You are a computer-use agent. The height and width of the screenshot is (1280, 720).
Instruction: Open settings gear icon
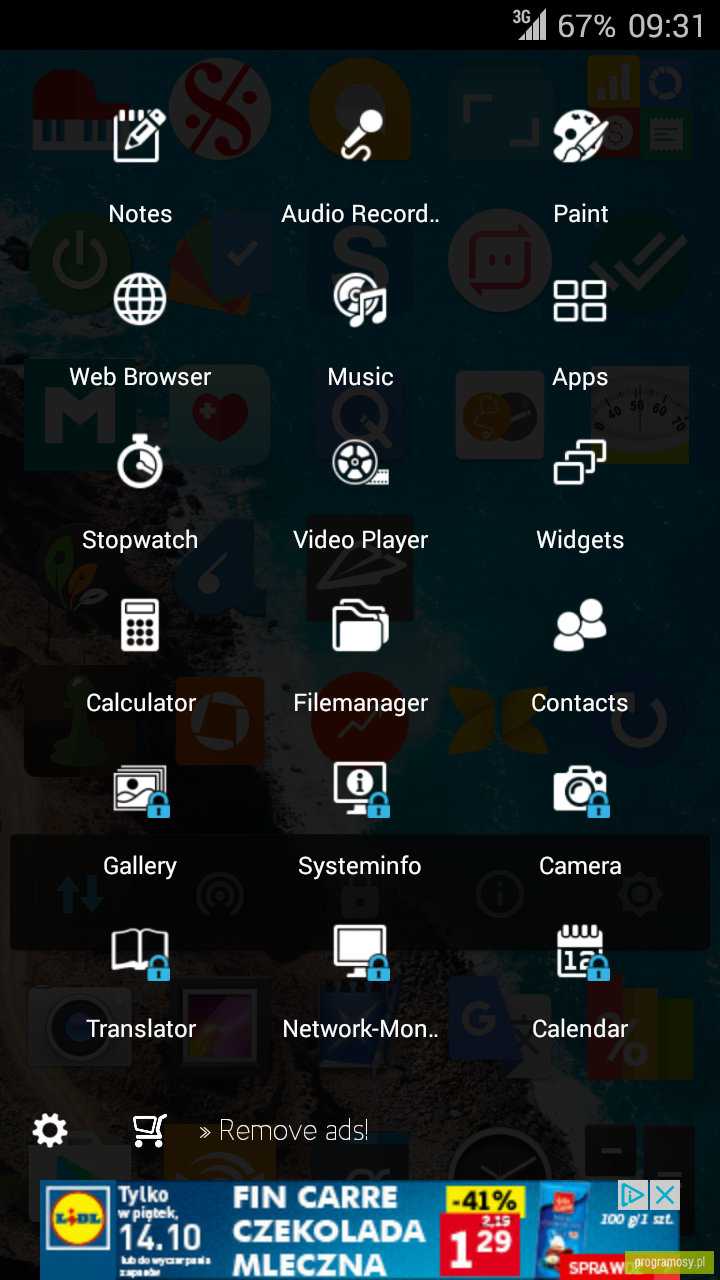click(50, 1131)
